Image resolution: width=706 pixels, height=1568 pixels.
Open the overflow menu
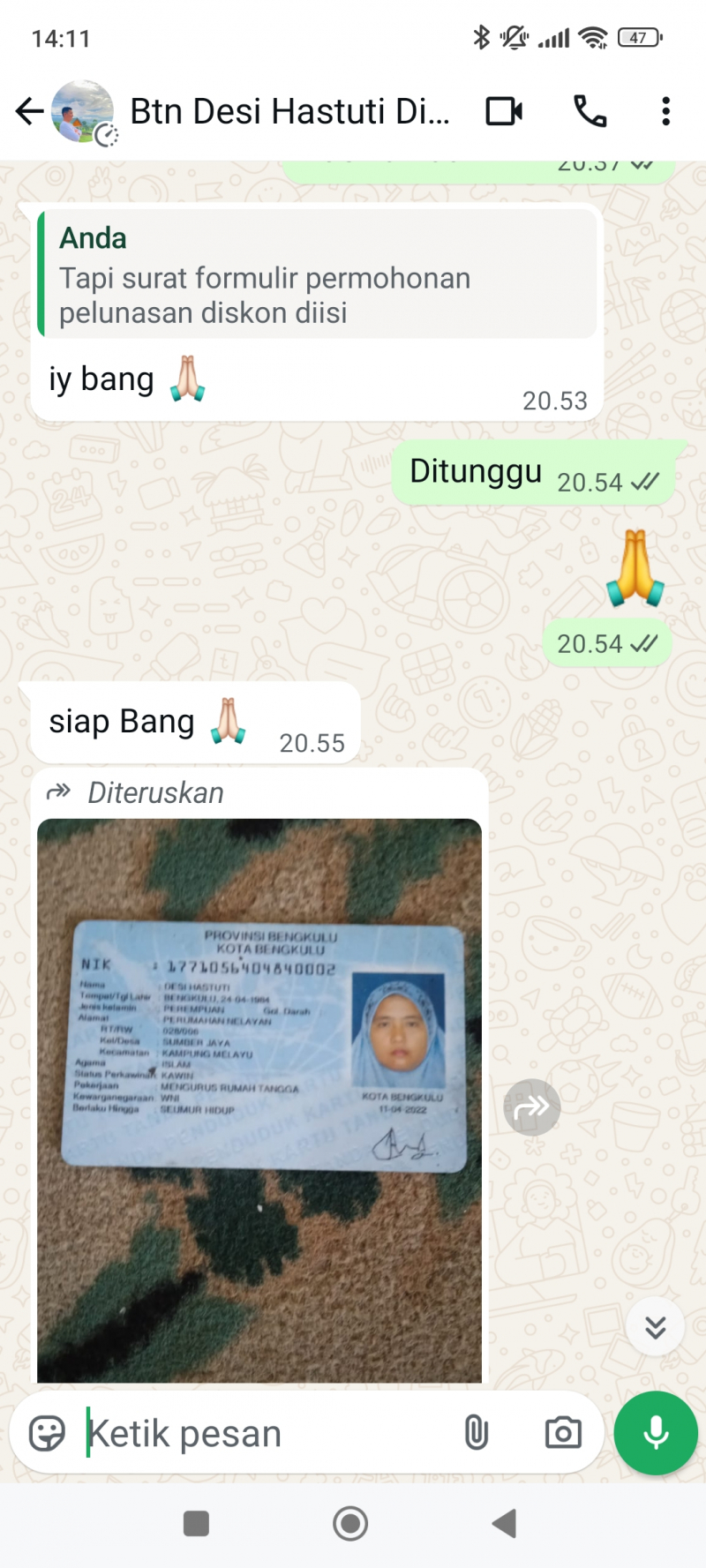click(665, 111)
